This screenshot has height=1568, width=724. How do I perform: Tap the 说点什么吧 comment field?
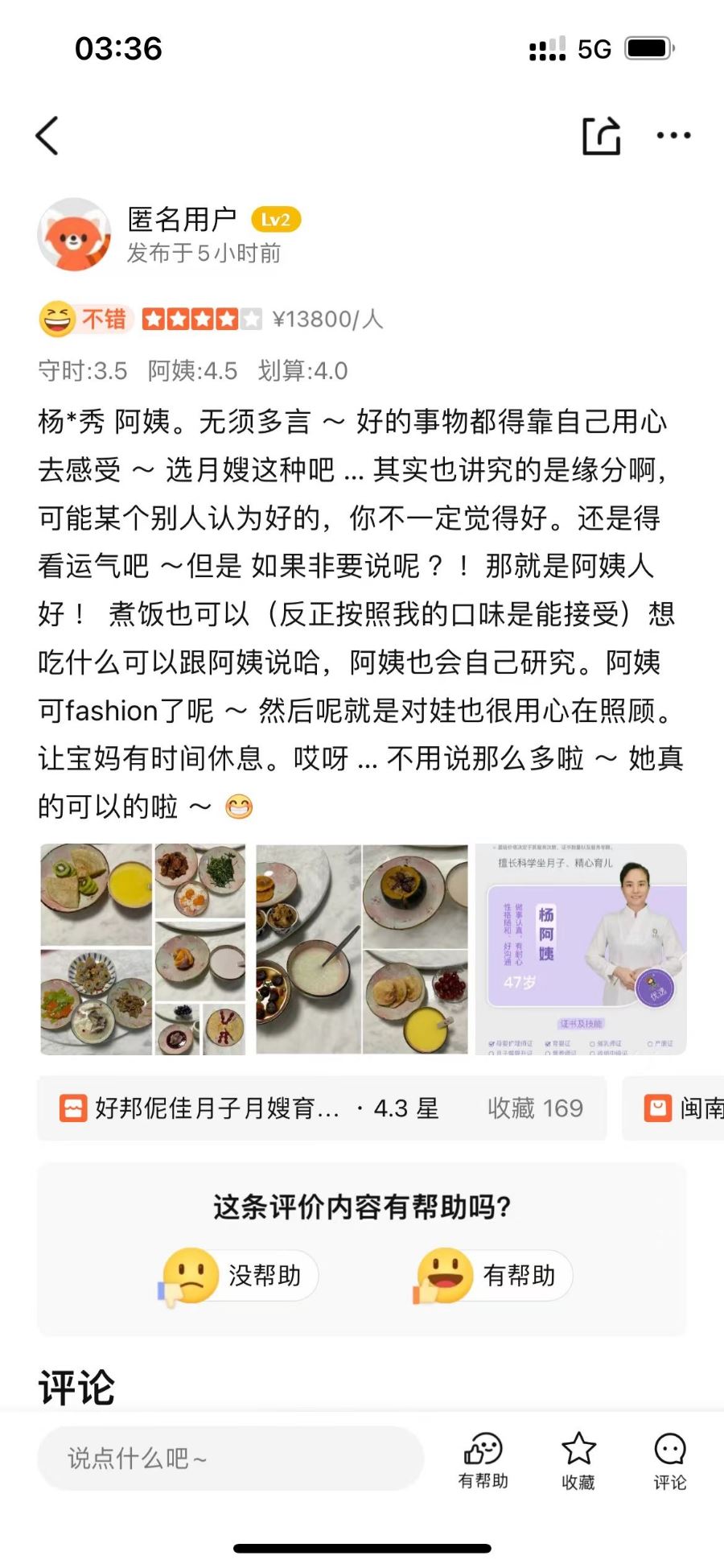(x=230, y=1458)
